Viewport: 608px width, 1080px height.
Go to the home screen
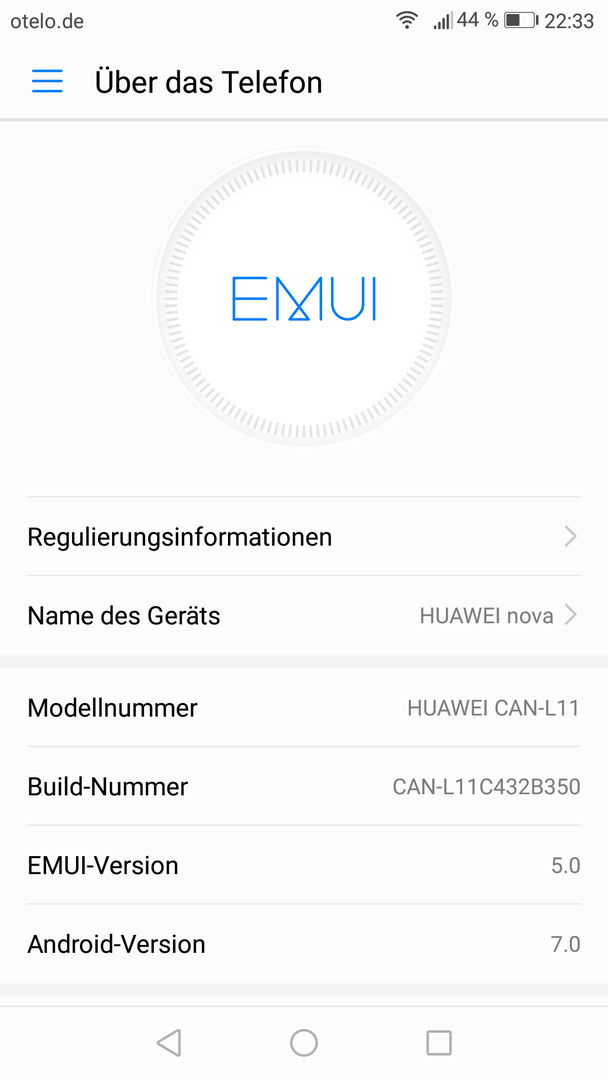tap(304, 1043)
